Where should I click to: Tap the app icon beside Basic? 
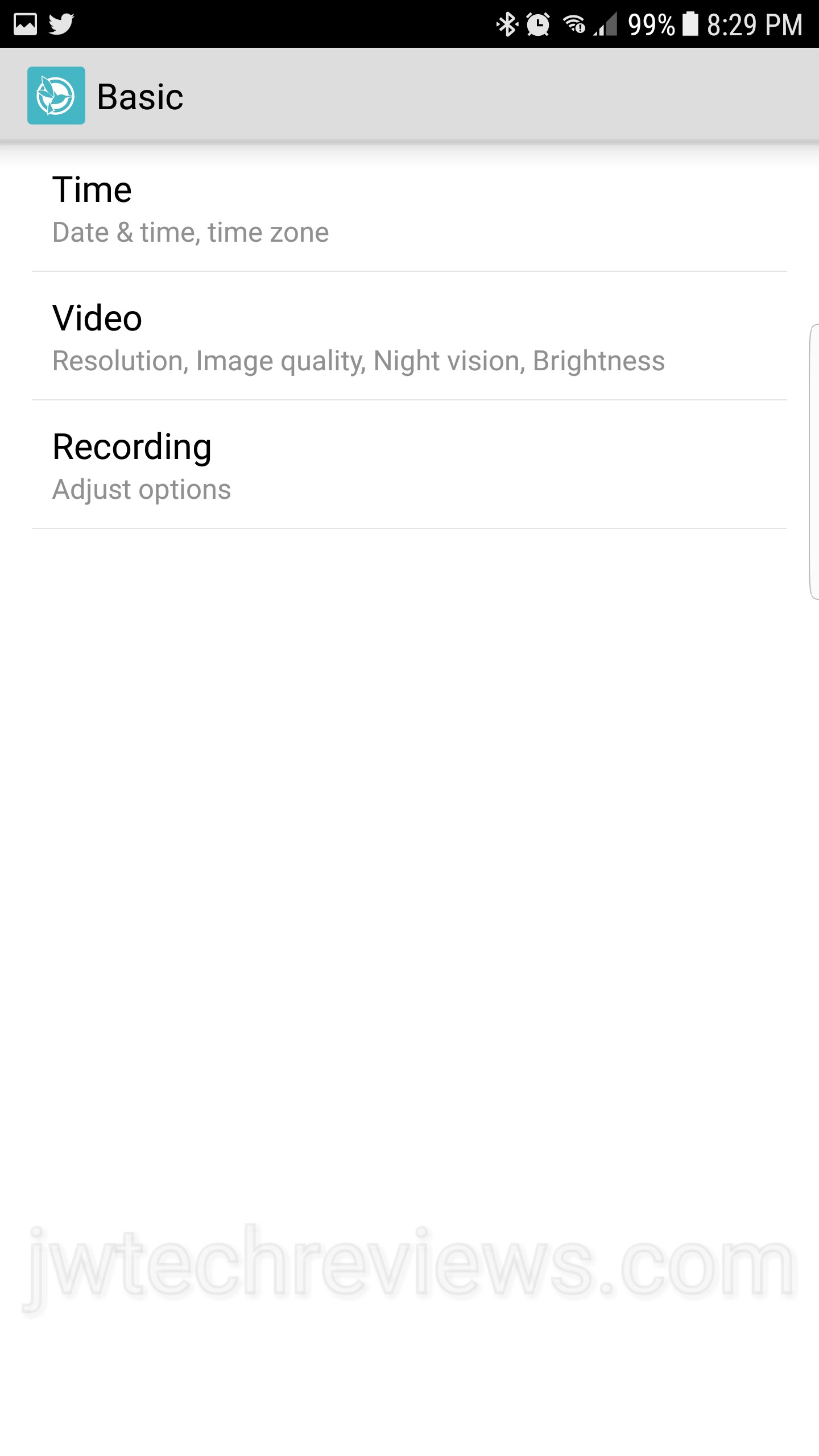click(x=56, y=96)
